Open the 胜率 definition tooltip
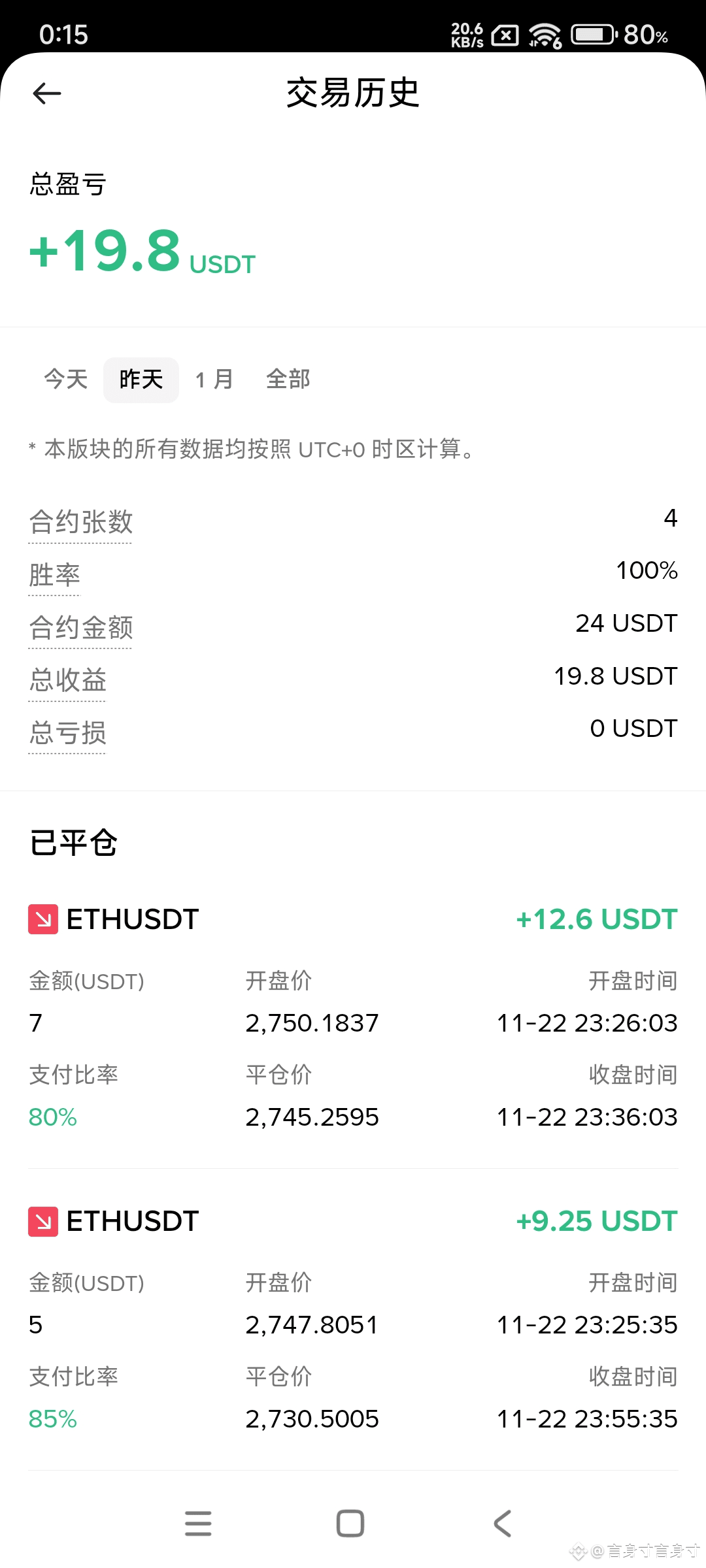This screenshot has width=706, height=1568. pyautogui.click(x=55, y=575)
